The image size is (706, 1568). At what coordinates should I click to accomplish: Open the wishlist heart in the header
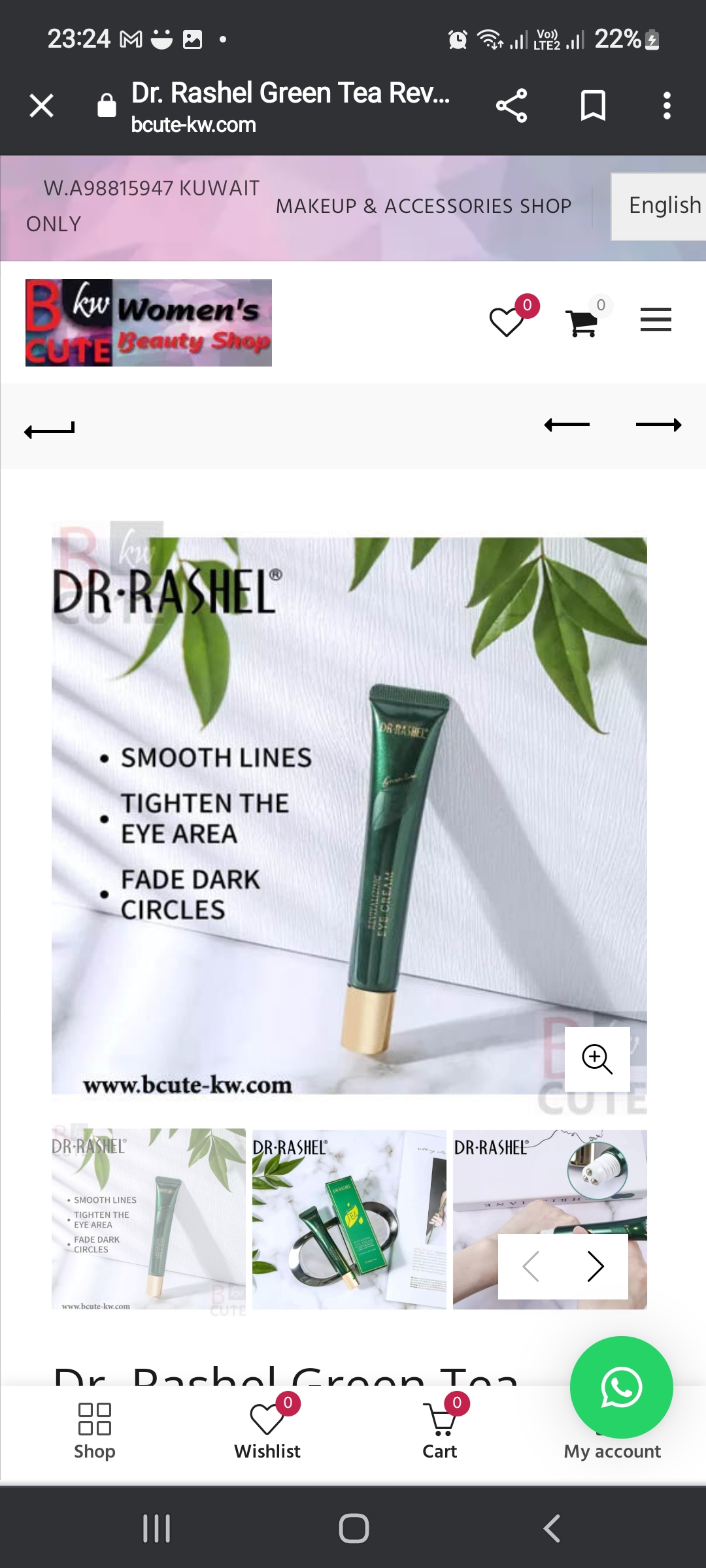pyautogui.click(x=507, y=321)
